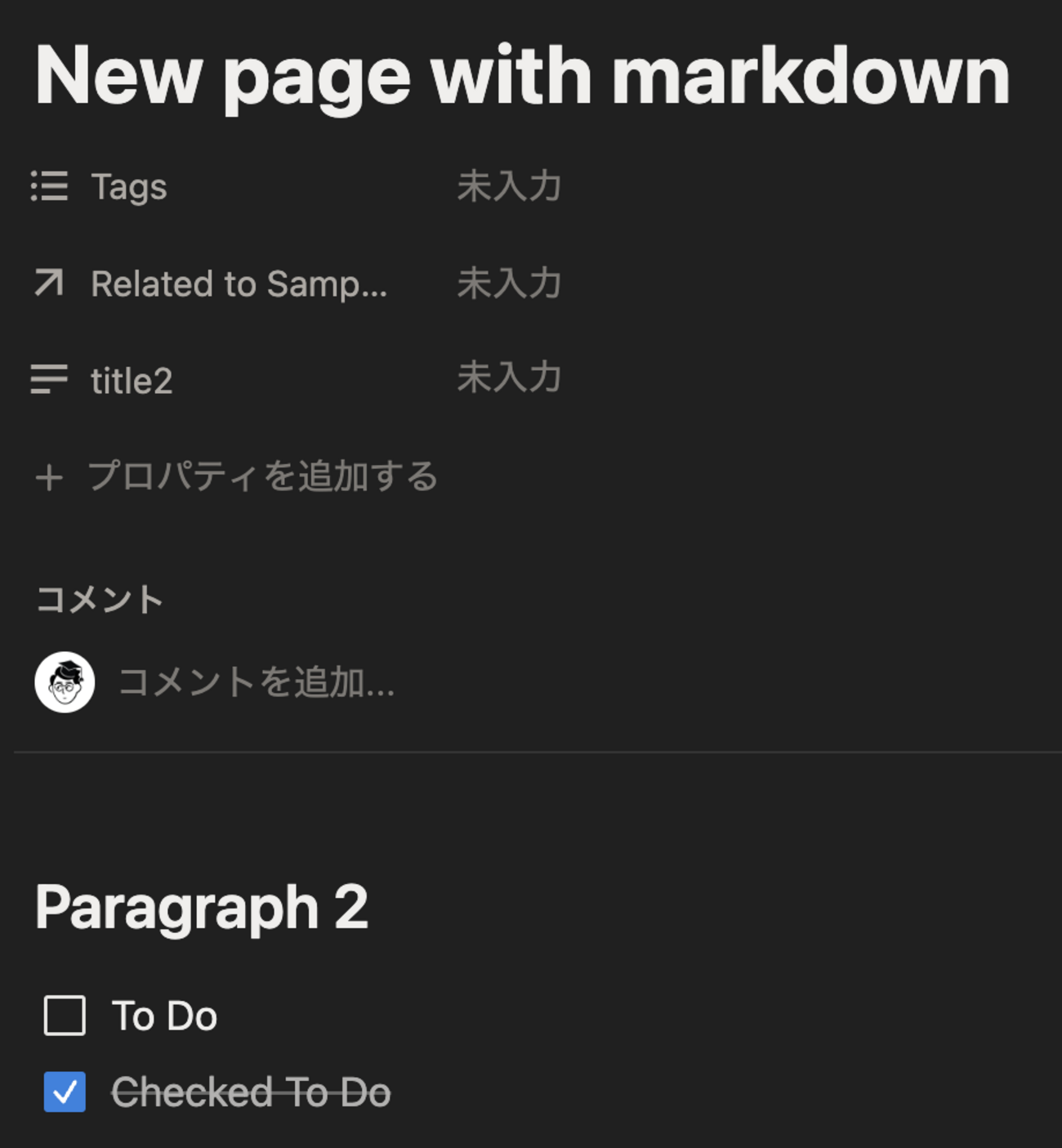Toggle the blue checkbox beside Checked To Do
1062x1148 pixels.
(x=65, y=1092)
